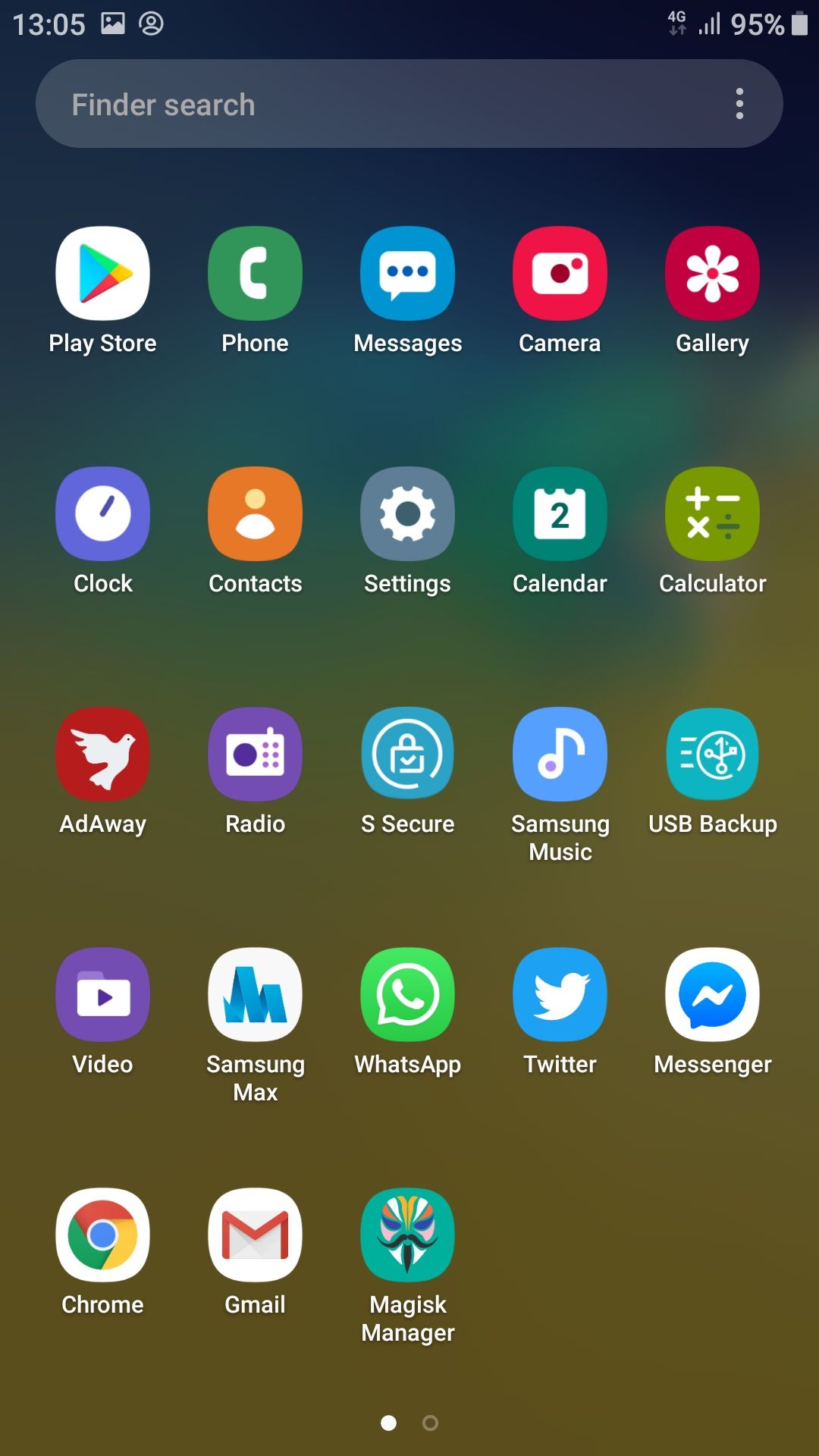
Task: Launch the Radio app
Action: 256,755
